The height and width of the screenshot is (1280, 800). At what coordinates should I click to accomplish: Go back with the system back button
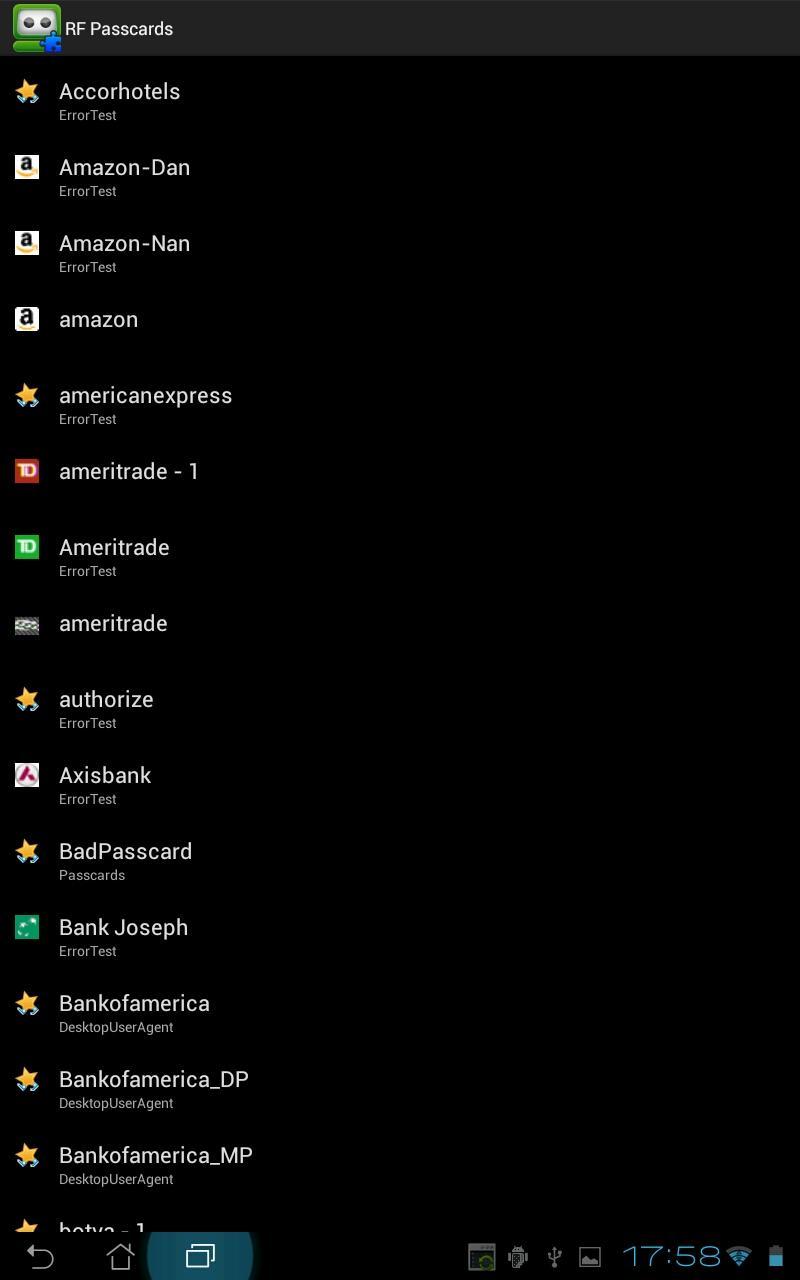pos(40,1256)
